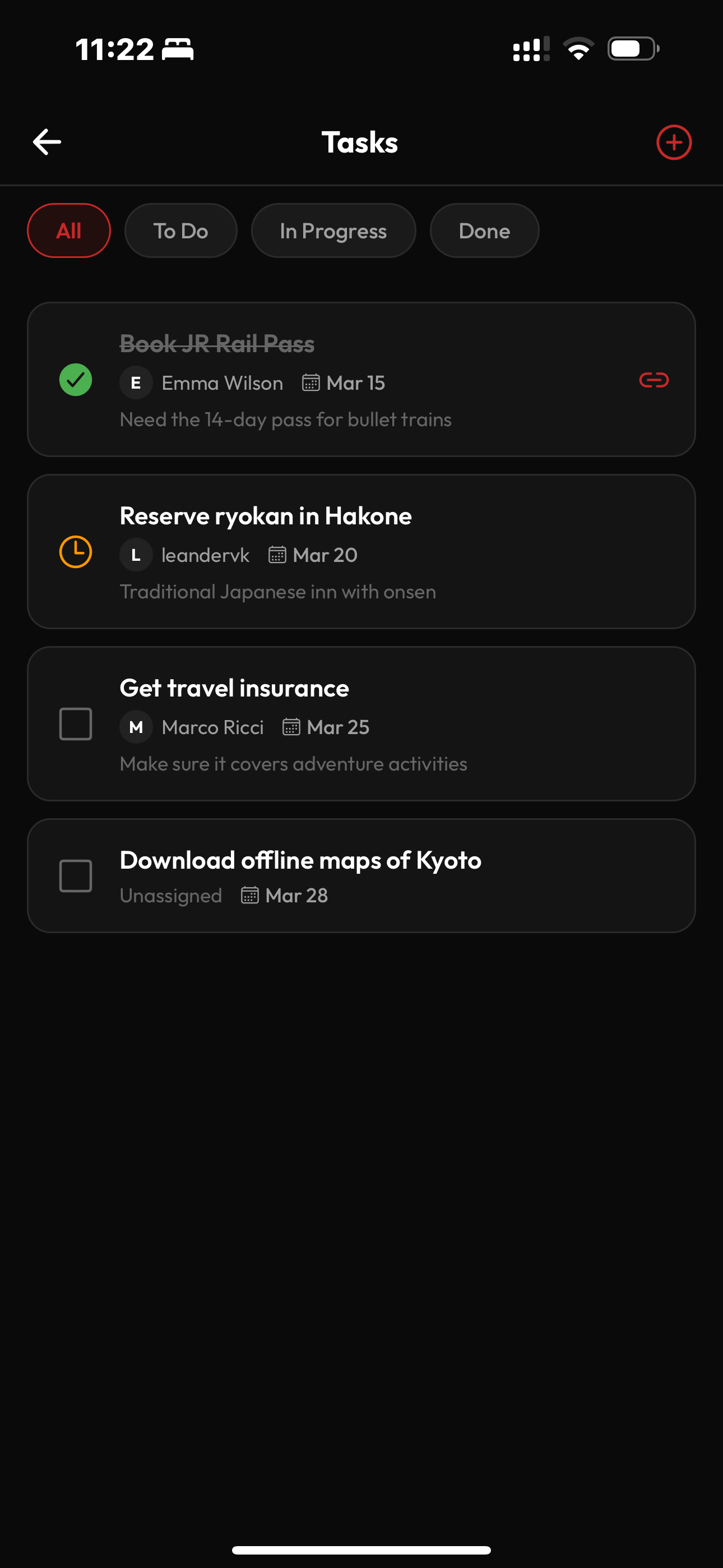Tap leandervk's avatar circle
Viewport: 723px width, 1568px height.
(x=136, y=555)
